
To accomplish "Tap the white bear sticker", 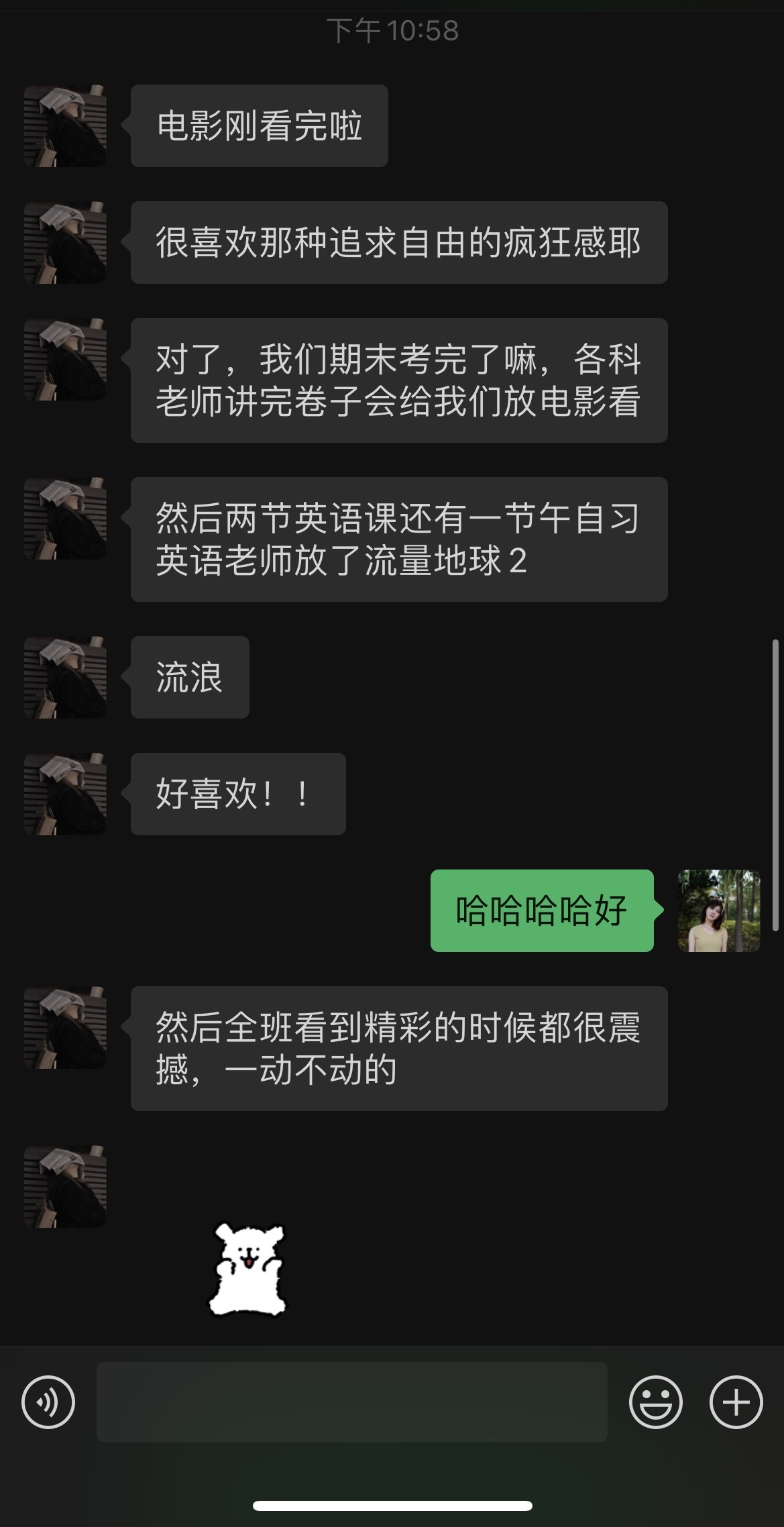I will coord(247,1268).
